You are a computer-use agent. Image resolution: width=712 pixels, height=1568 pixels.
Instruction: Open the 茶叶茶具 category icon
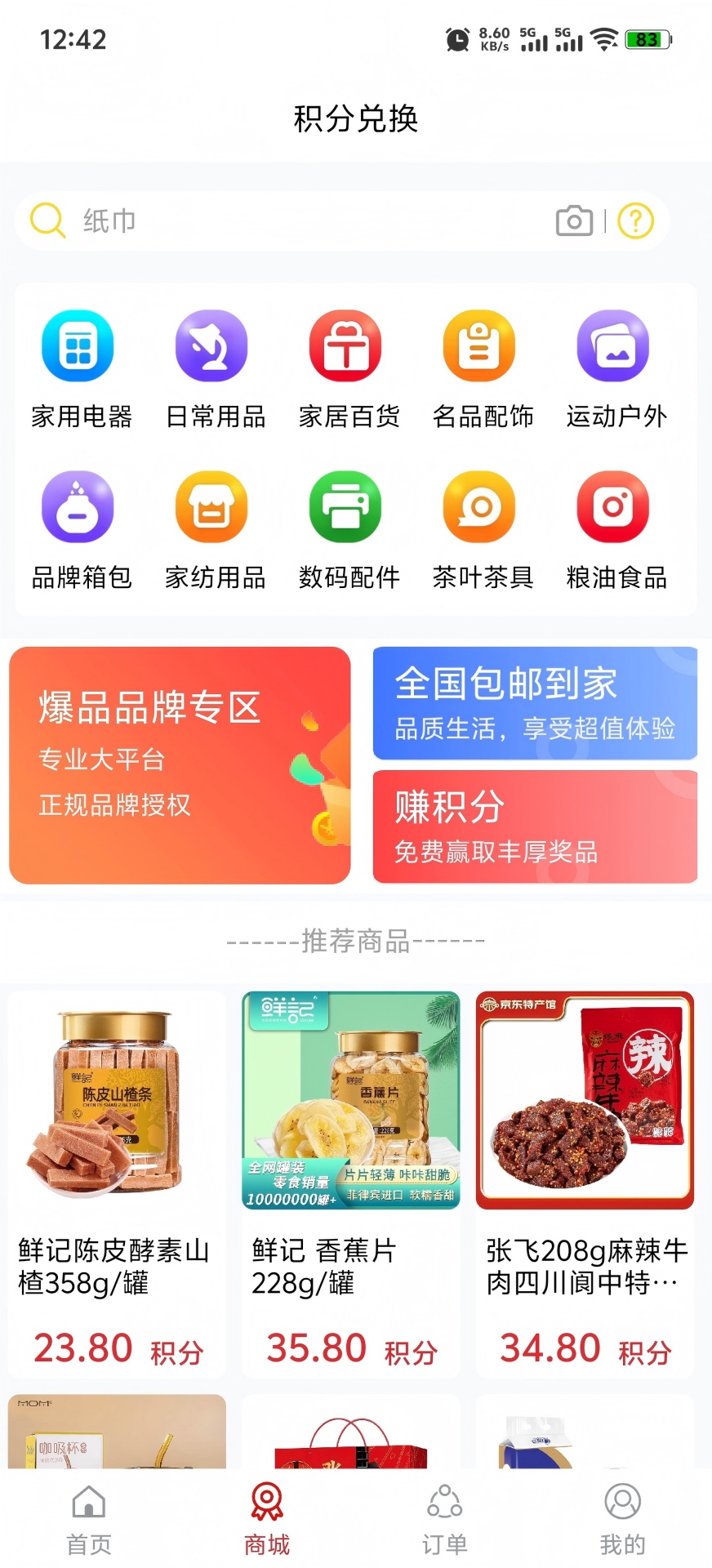tap(478, 506)
